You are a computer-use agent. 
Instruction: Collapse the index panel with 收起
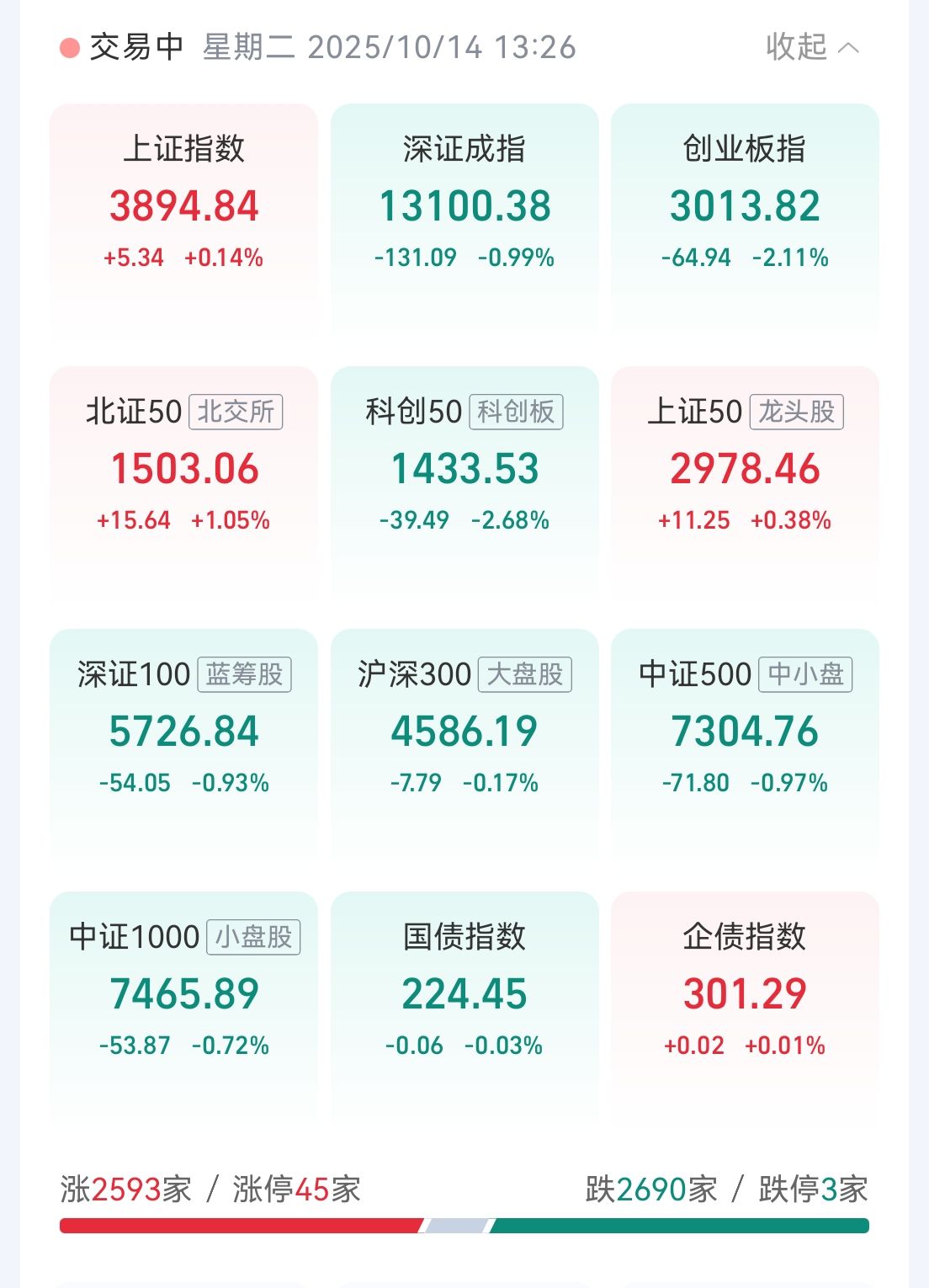[x=812, y=47]
